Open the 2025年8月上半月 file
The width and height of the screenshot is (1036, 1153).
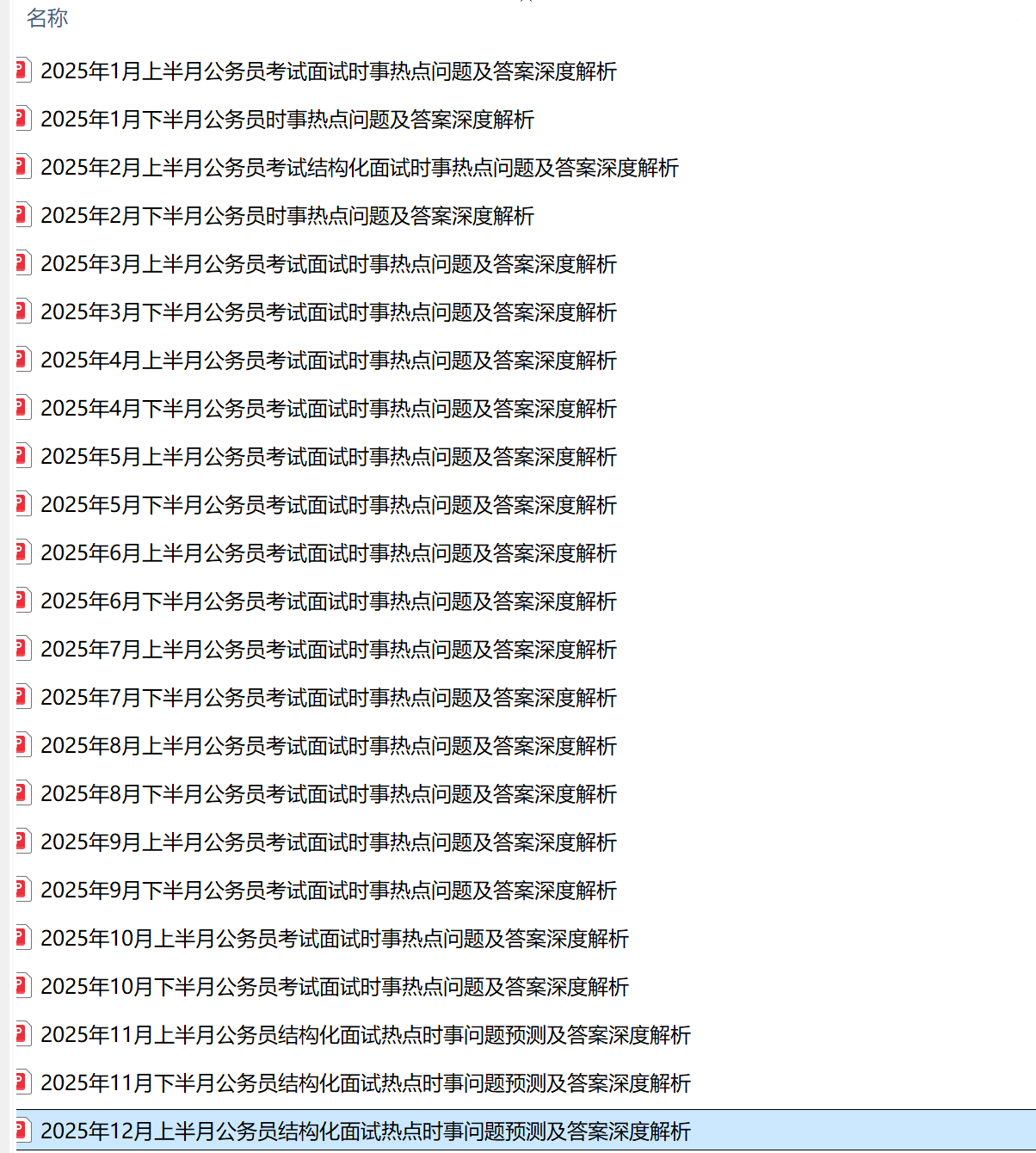[328, 746]
